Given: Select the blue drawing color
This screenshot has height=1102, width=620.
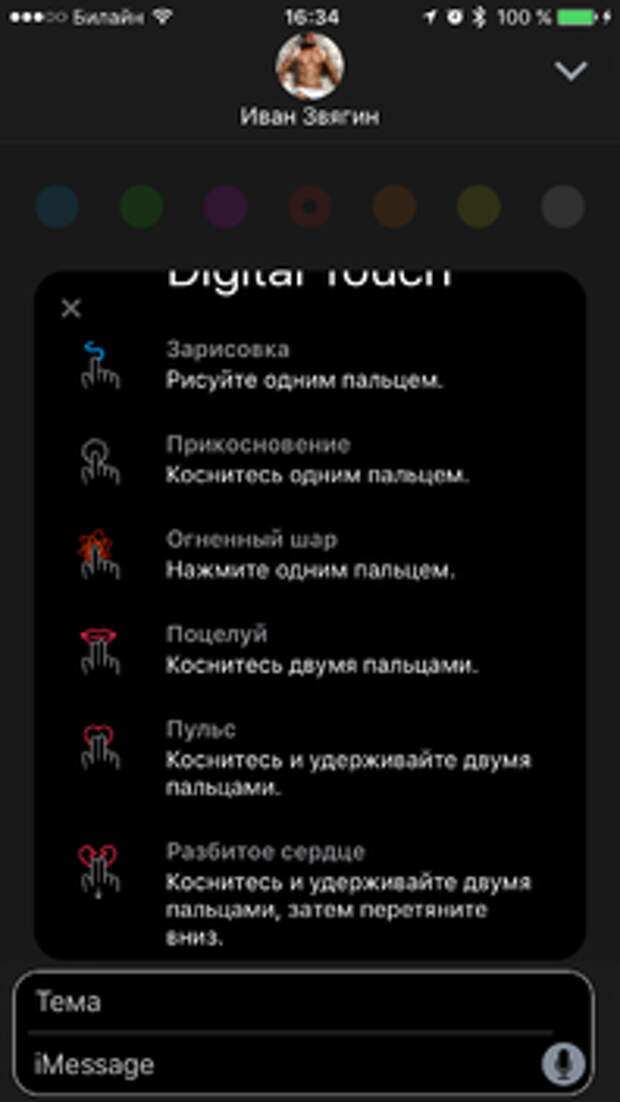Looking at the screenshot, I should (57, 207).
